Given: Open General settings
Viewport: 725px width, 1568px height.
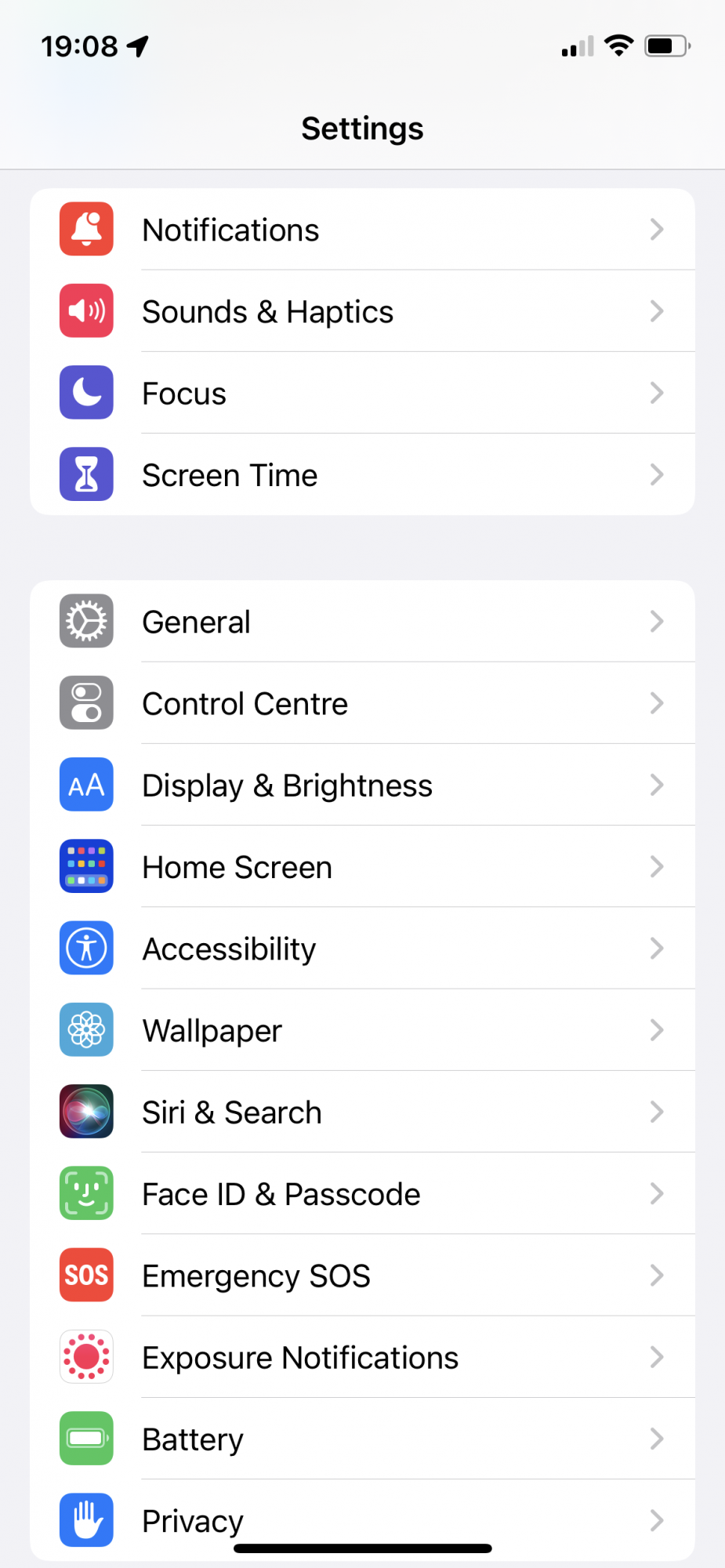Looking at the screenshot, I should 362,622.
